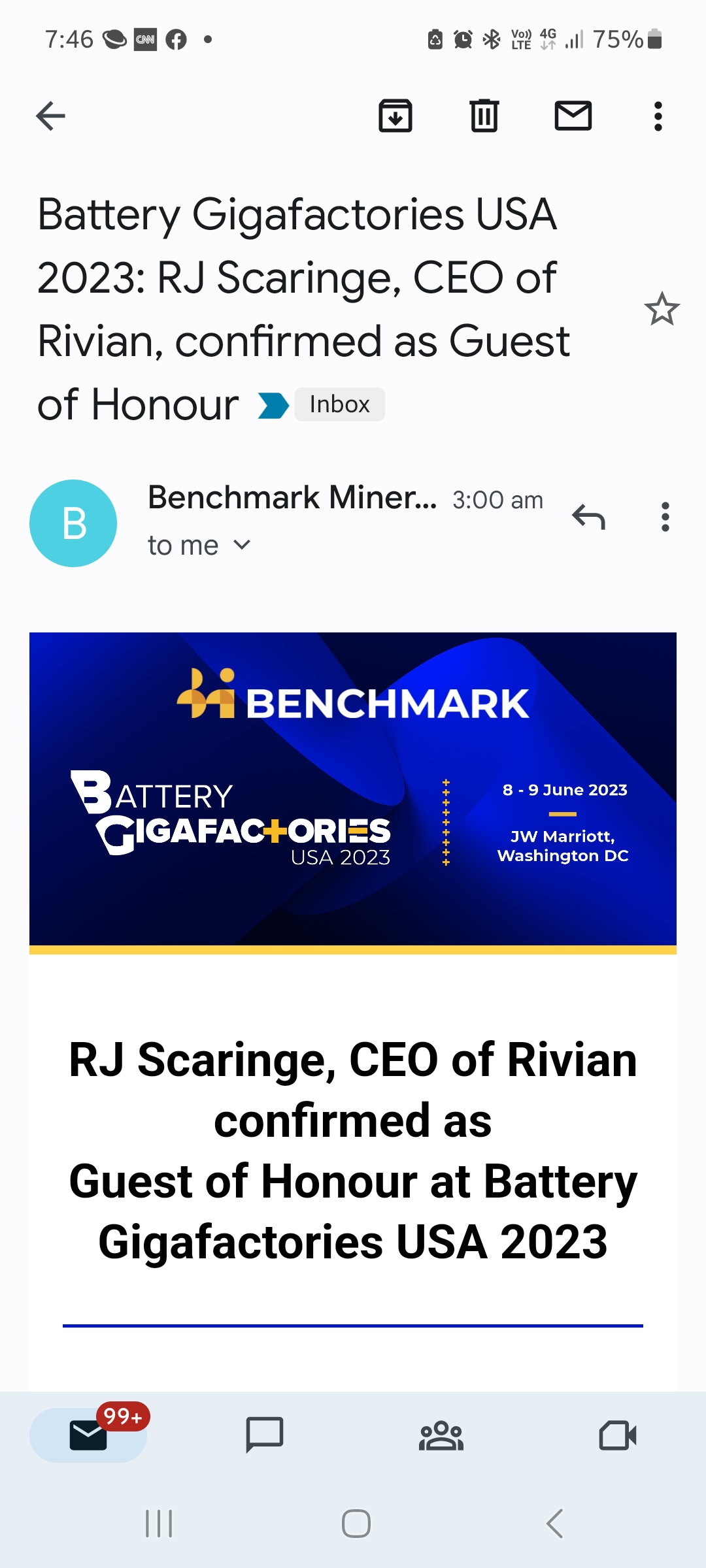Archive this email
The width and height of the screenshot is (706, 1568).
(395, 116)
